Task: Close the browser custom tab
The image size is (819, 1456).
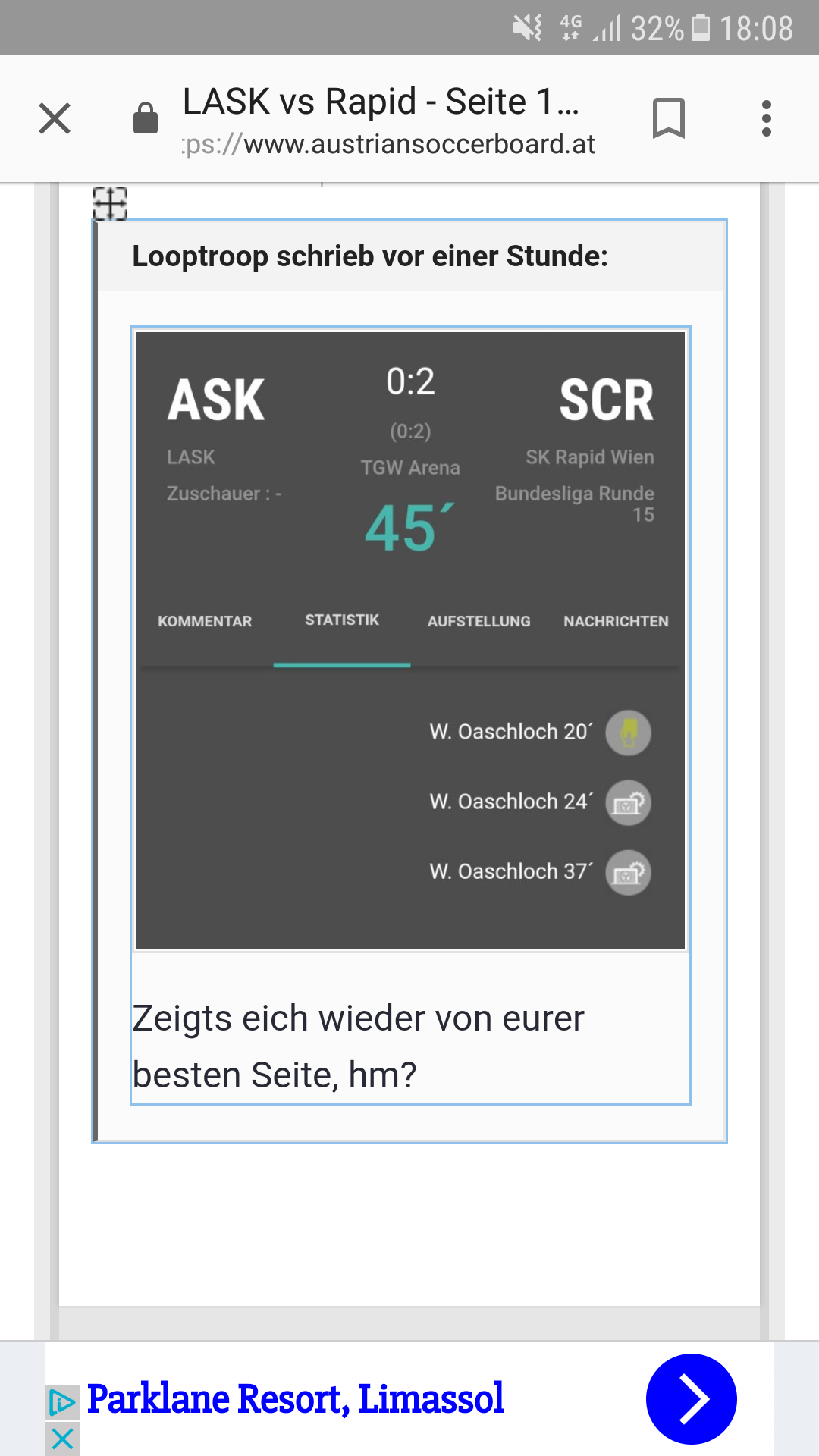Action: click(55, 118)
